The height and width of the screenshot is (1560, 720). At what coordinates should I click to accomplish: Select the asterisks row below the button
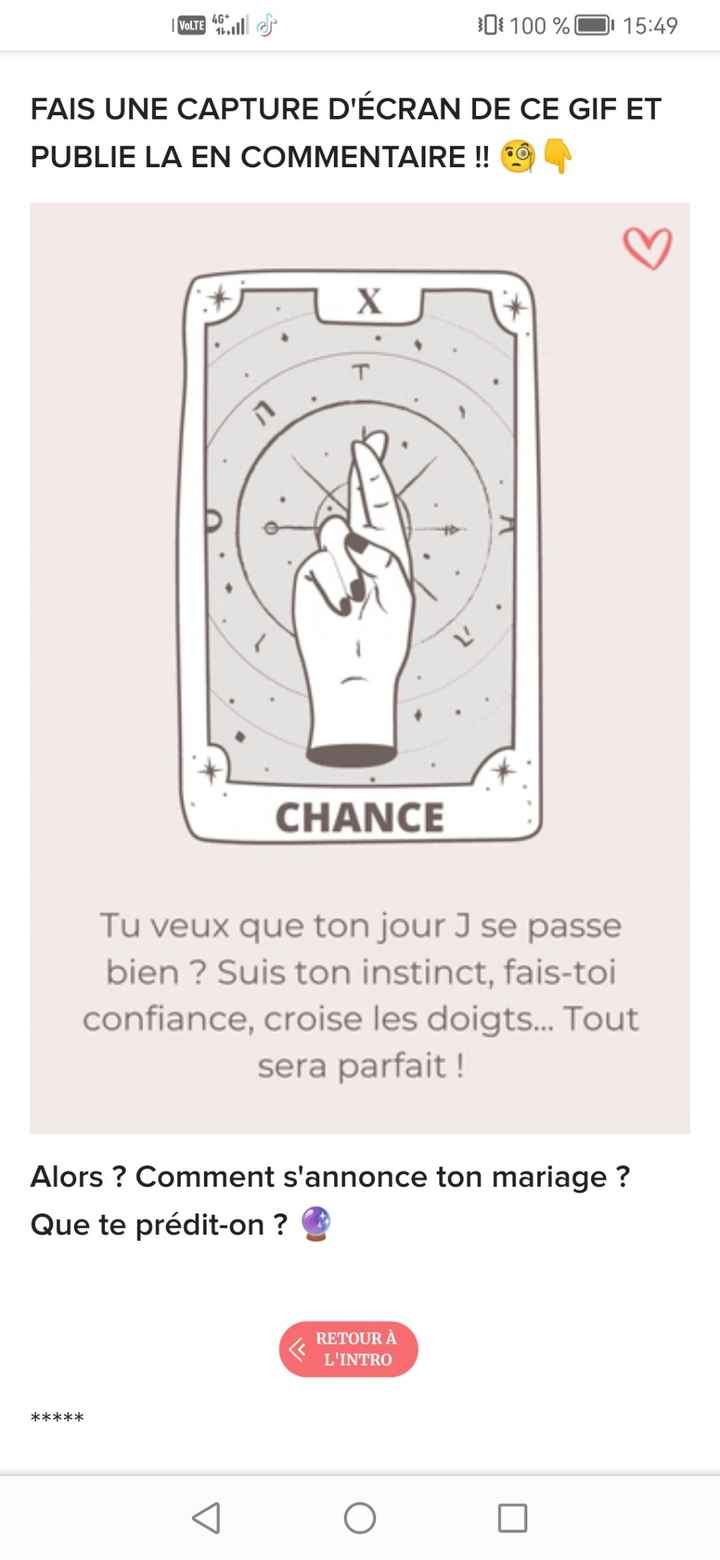57,1417
